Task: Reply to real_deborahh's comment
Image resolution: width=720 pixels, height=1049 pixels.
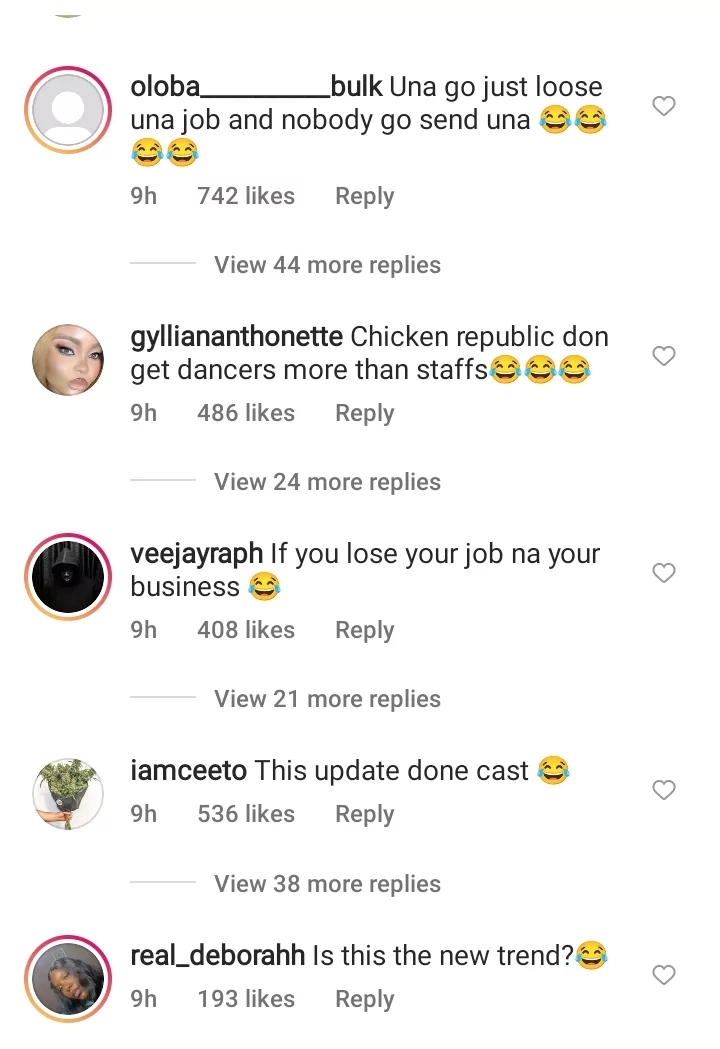Action: (364, 999)
